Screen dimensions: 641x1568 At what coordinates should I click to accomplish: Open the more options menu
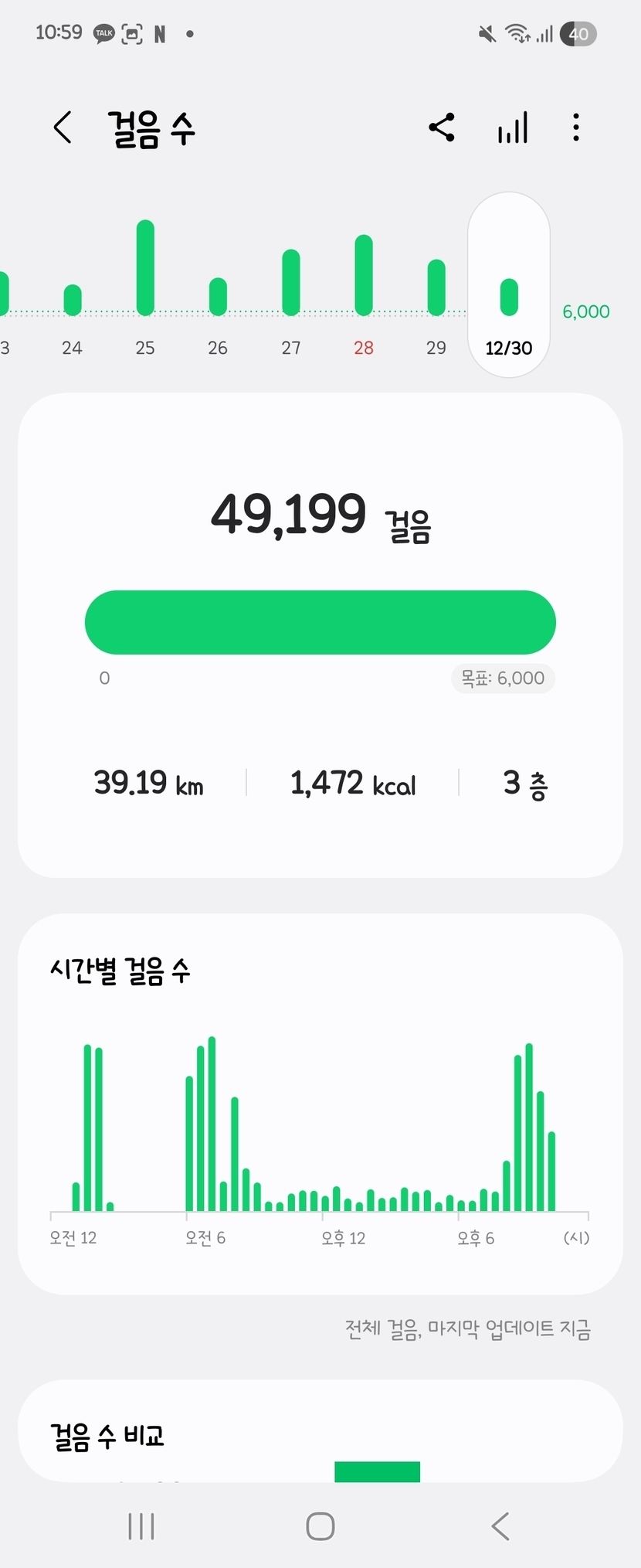pyautogui.click(x=576, y=128)
